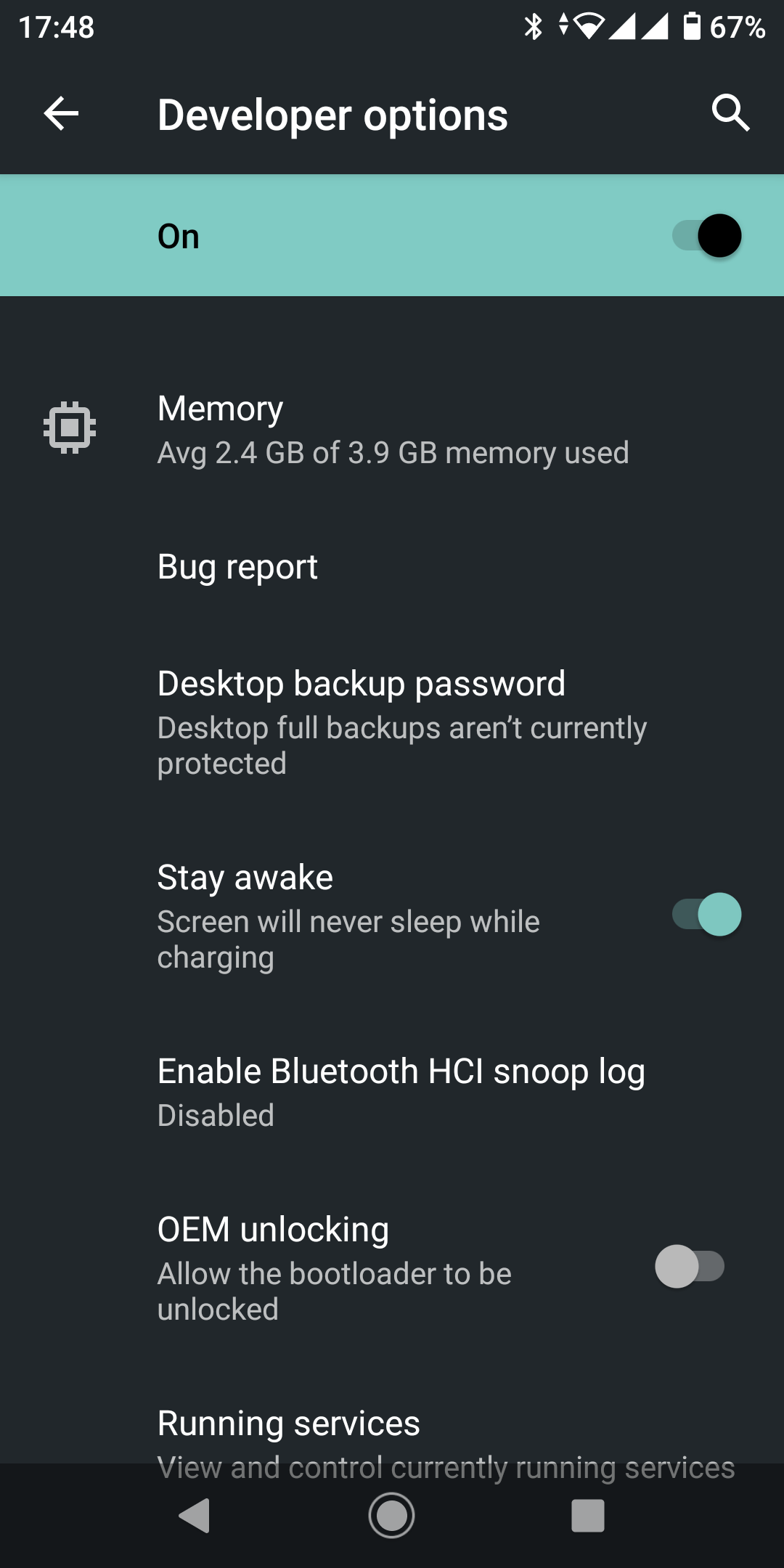The width and height of the screenshot is (784, 1568).
Task: Open Memory usage details
Action: (392, 430)
